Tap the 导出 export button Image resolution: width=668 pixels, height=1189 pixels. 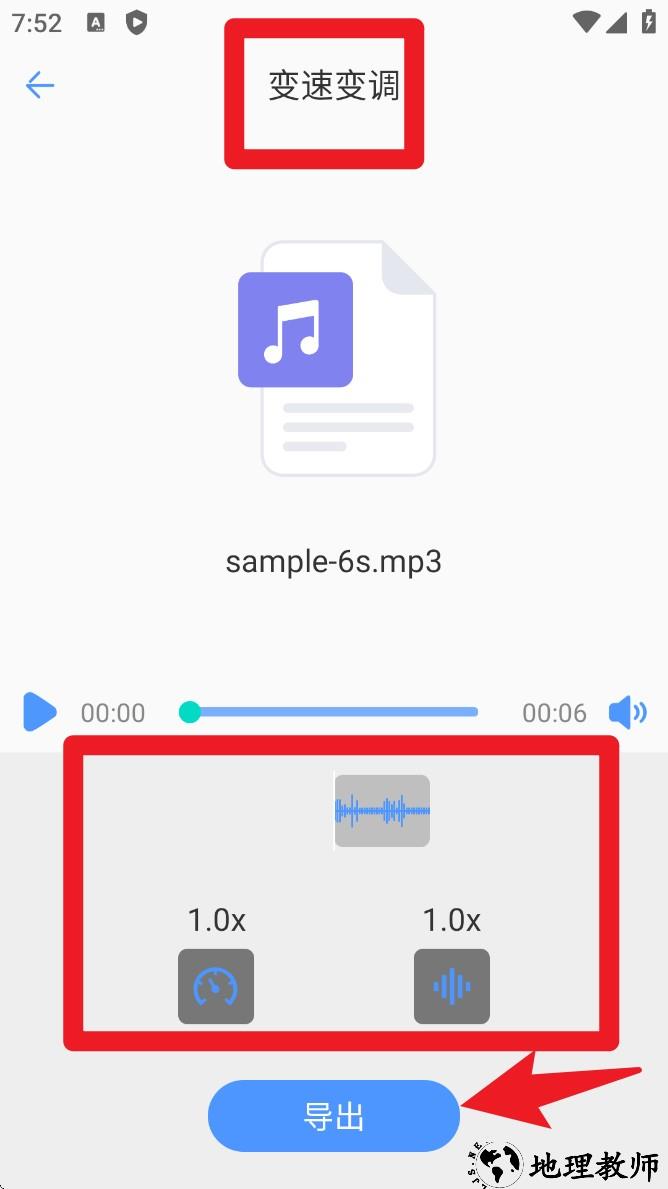point(334,1116)
